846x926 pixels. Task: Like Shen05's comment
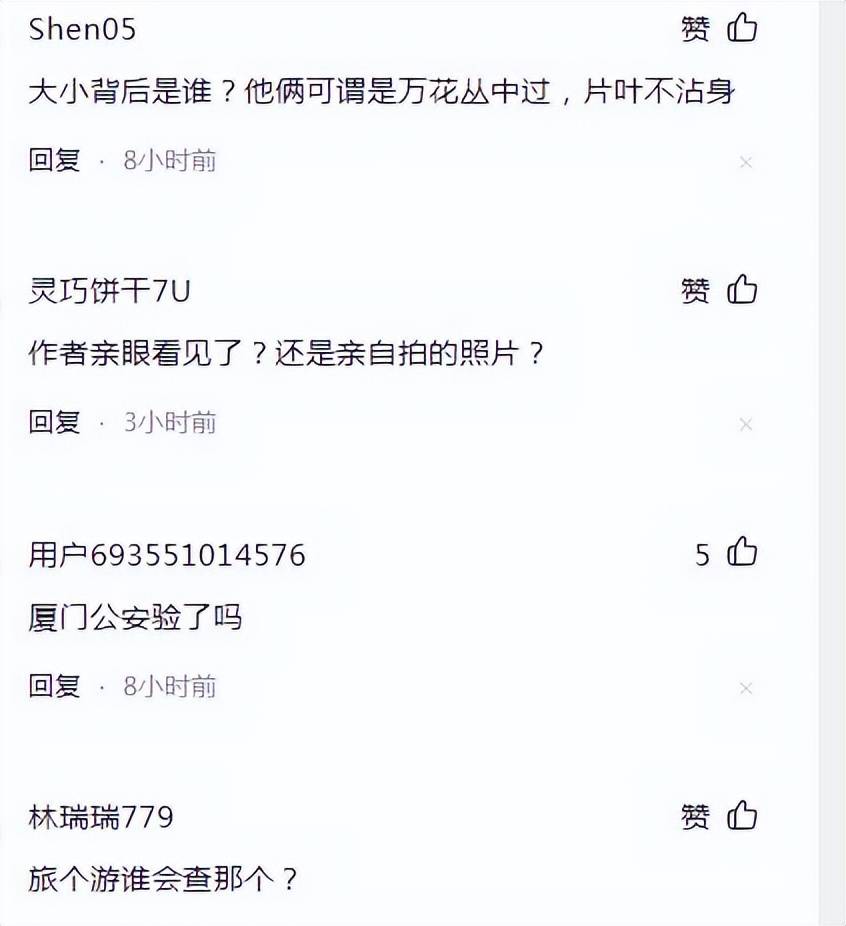click(x=741, y=28)
